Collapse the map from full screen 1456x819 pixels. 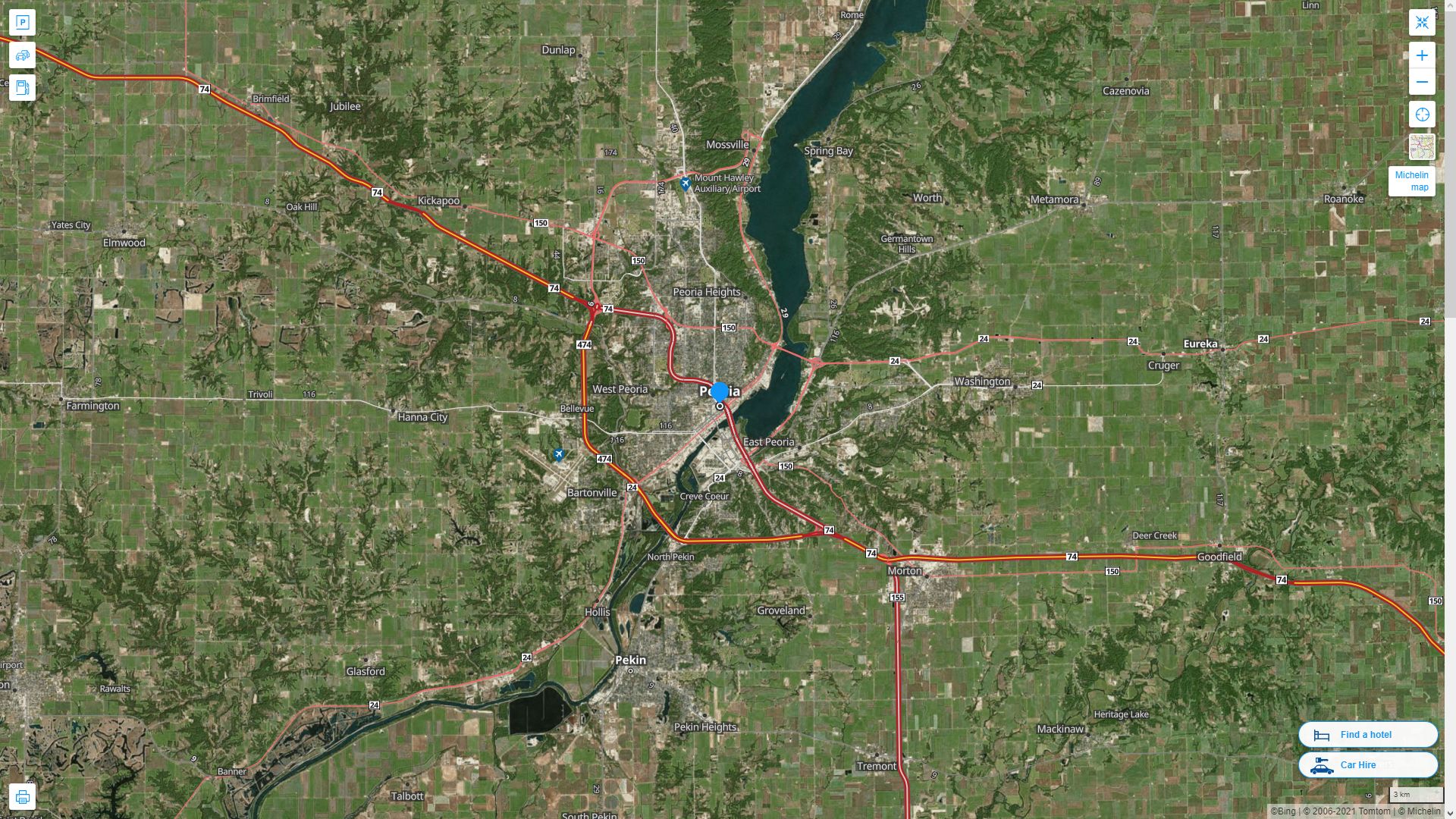[x=1422, y=23]
